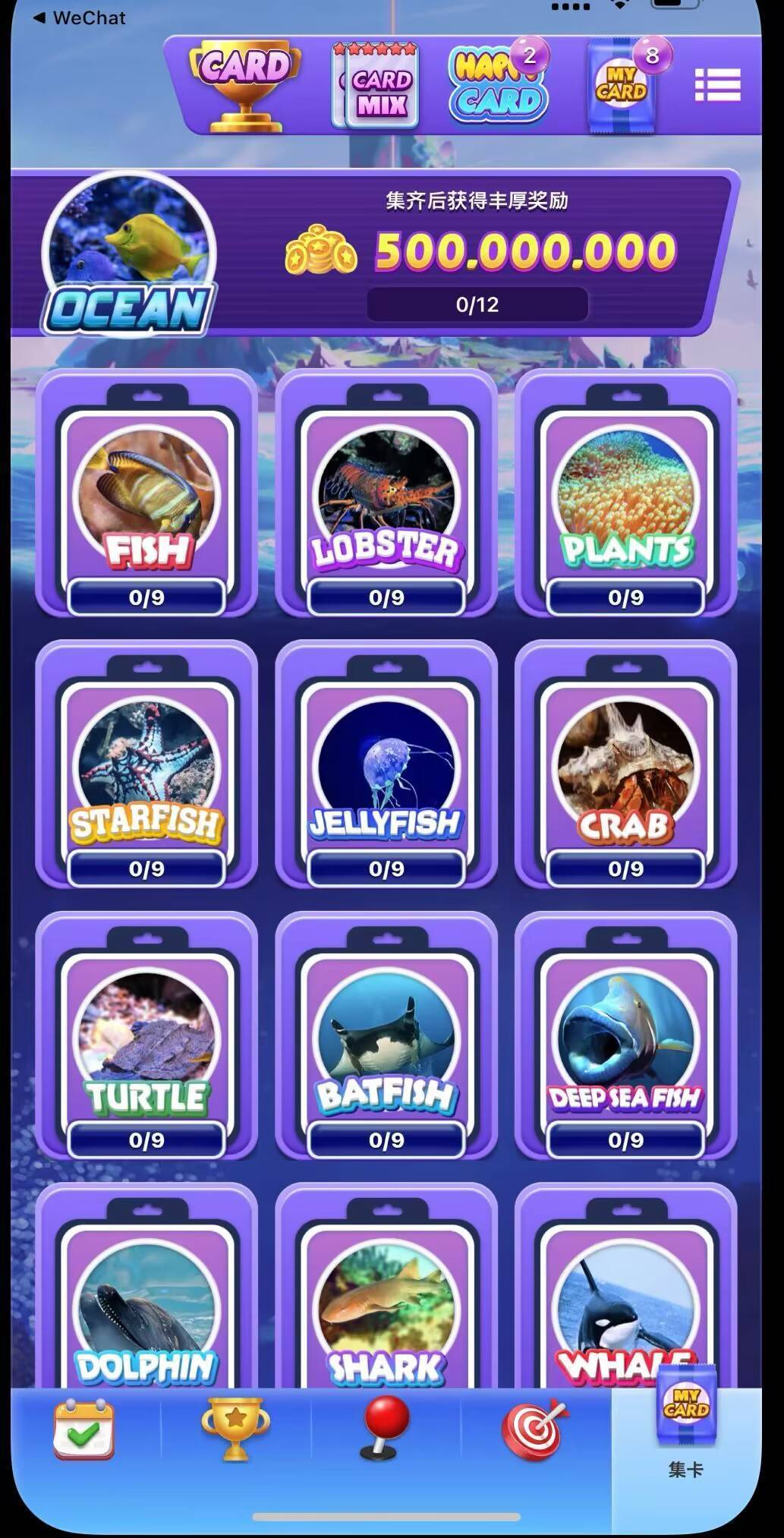Return to WeChat
This screenshot has width=784, height=1538.
point(79,17)
